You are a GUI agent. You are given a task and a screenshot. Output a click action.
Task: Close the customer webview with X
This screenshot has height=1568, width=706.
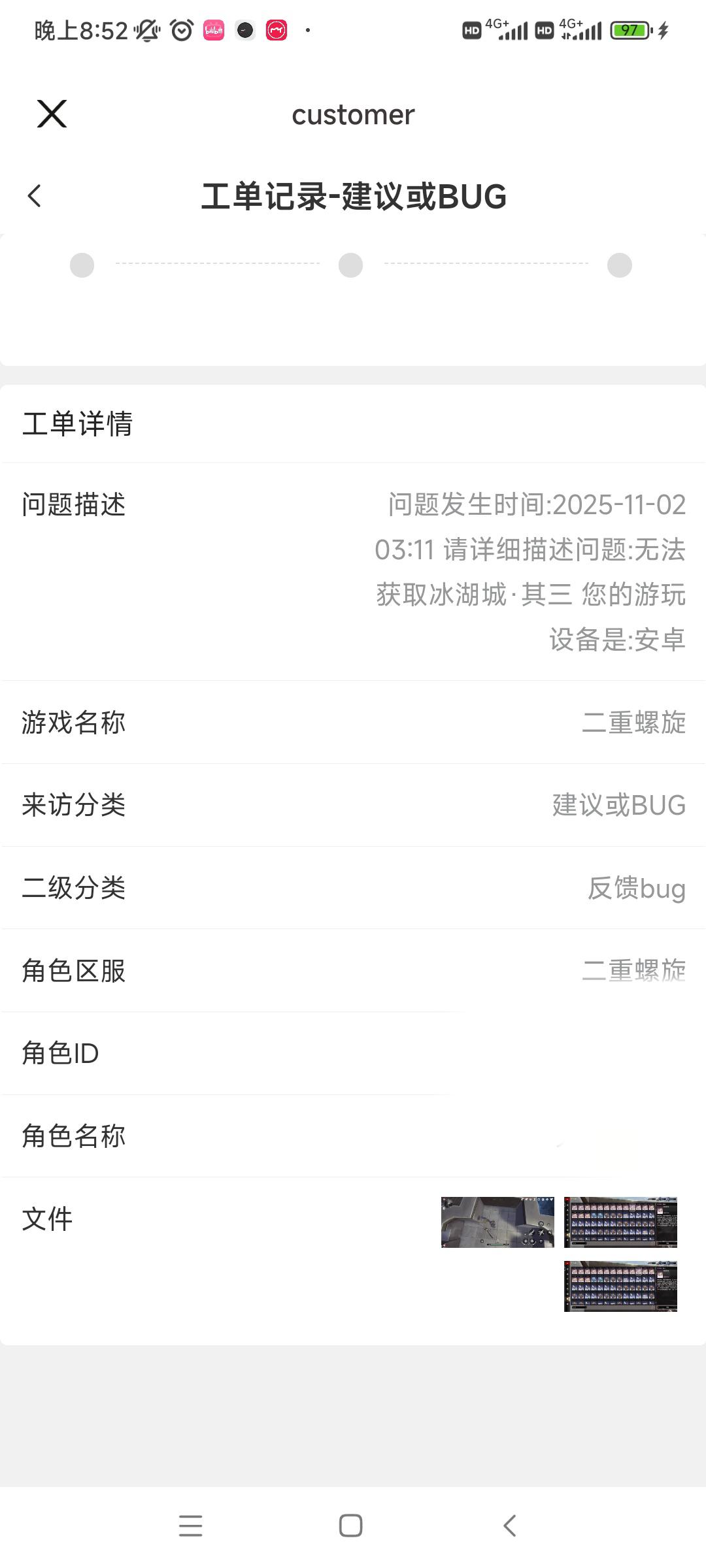tap(52, 114)
